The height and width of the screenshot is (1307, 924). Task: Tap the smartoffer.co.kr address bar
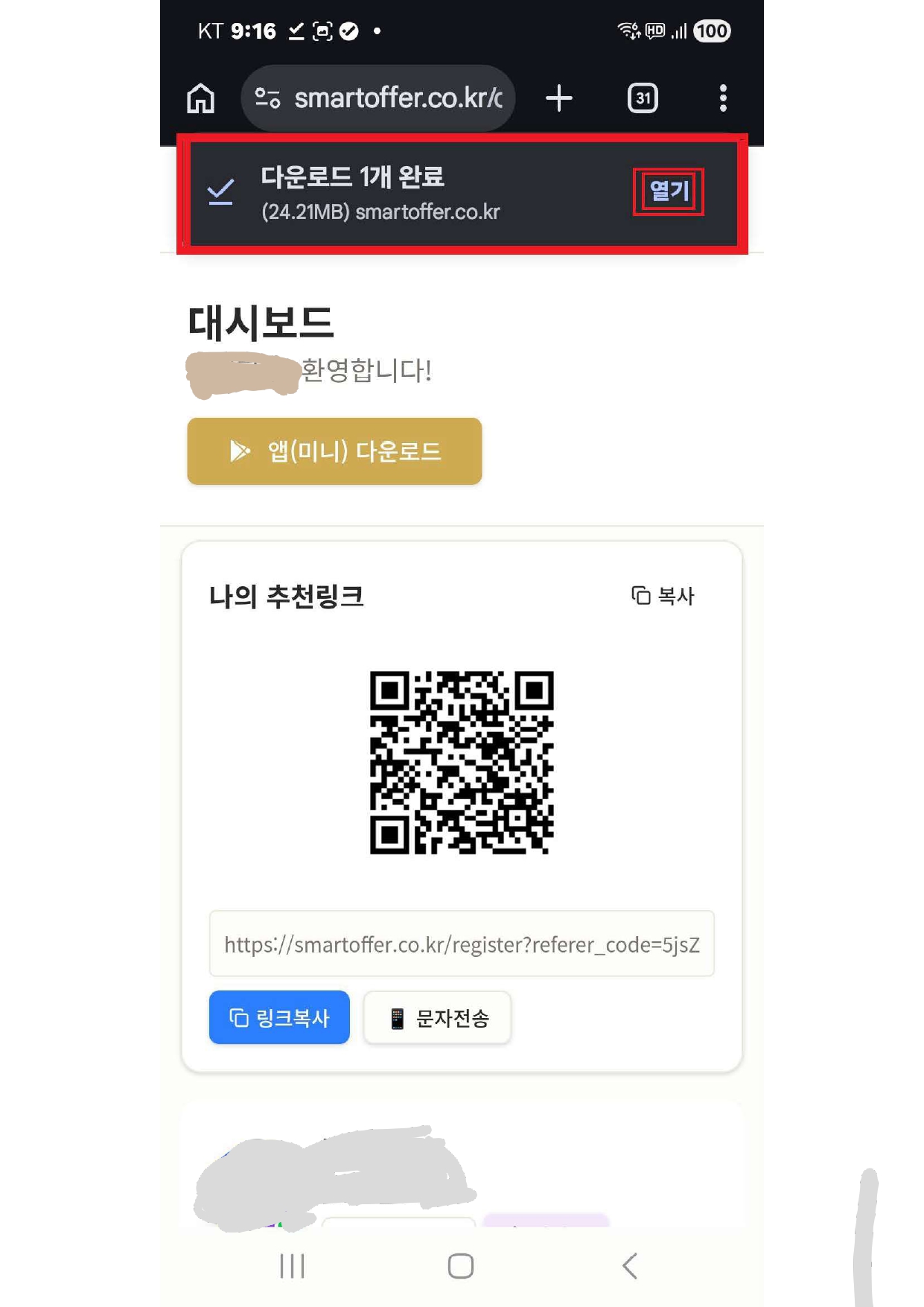coord(380,98)
